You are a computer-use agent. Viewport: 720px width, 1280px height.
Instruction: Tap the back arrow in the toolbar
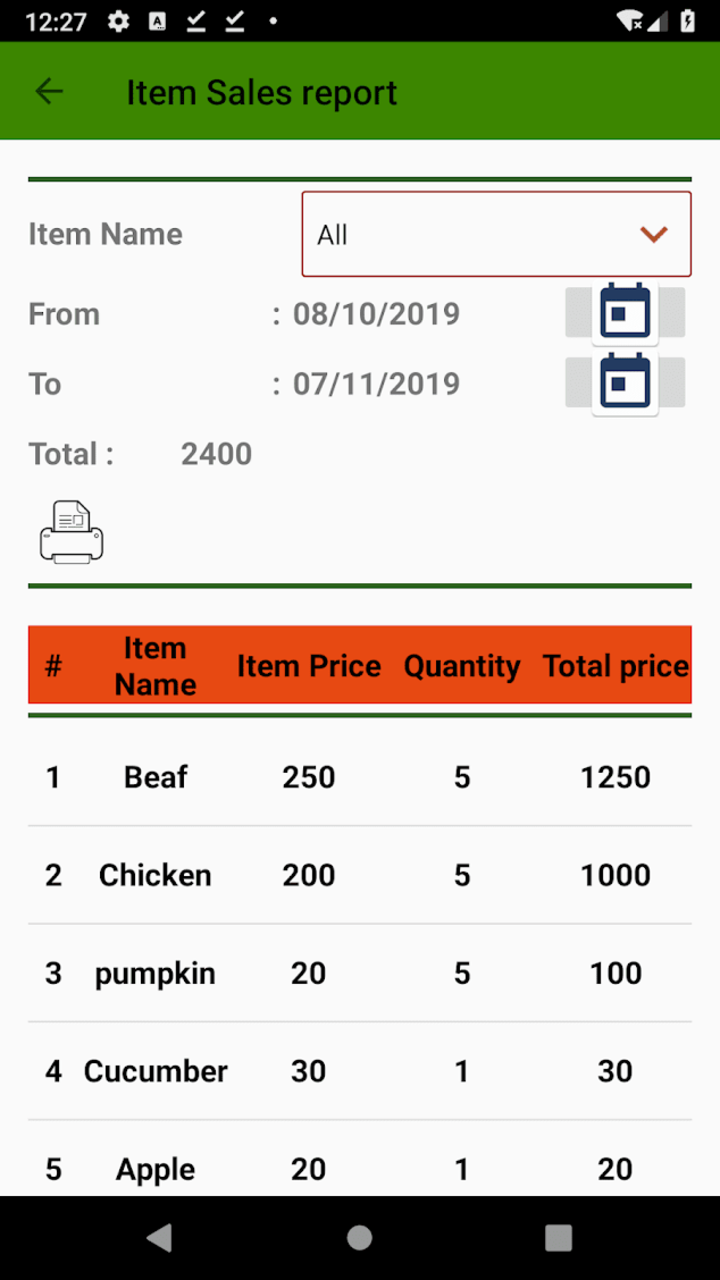click(x=49, y=91)
